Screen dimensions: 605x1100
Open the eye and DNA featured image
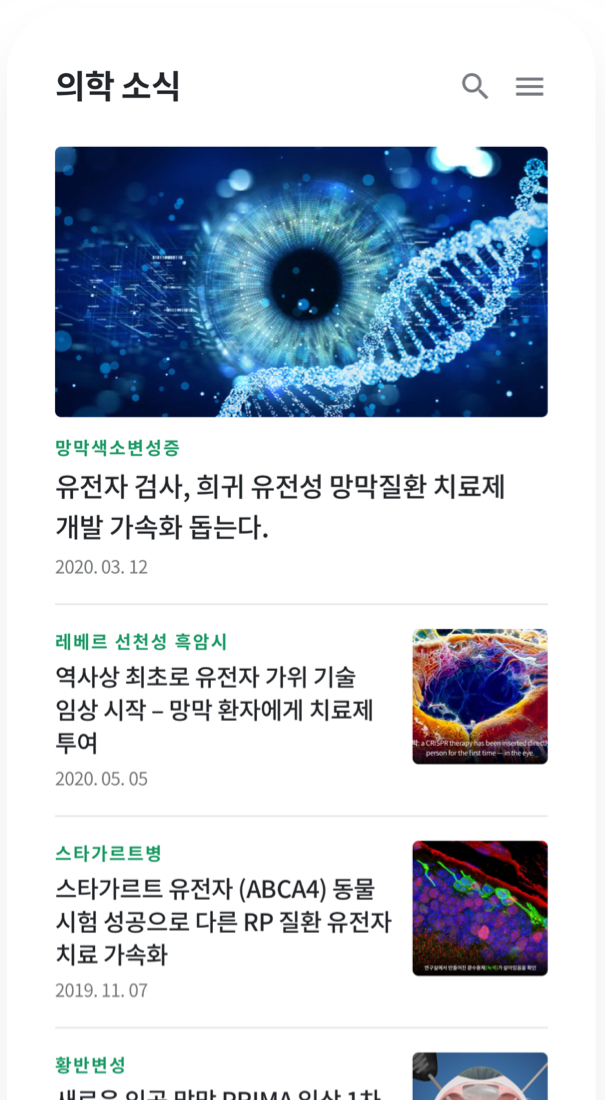[301, 282]
